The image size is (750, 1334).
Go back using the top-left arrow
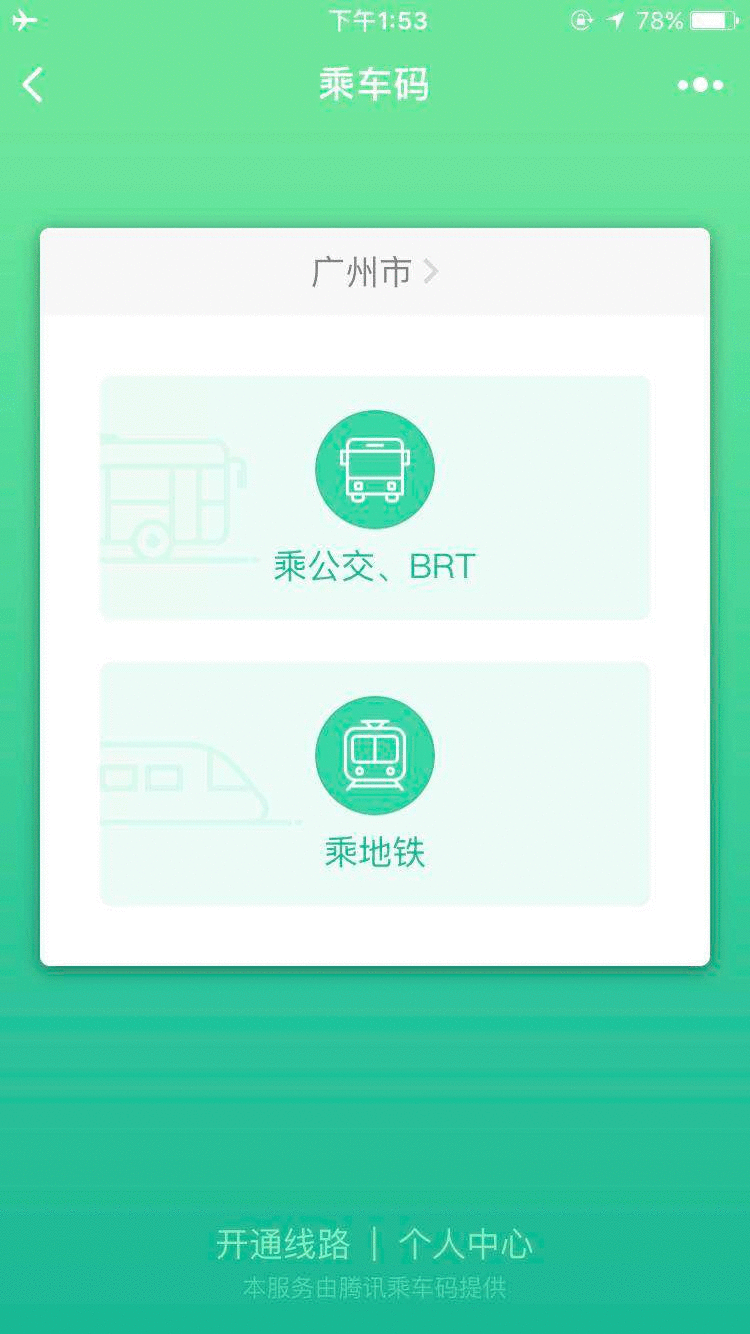coord(33,85)
